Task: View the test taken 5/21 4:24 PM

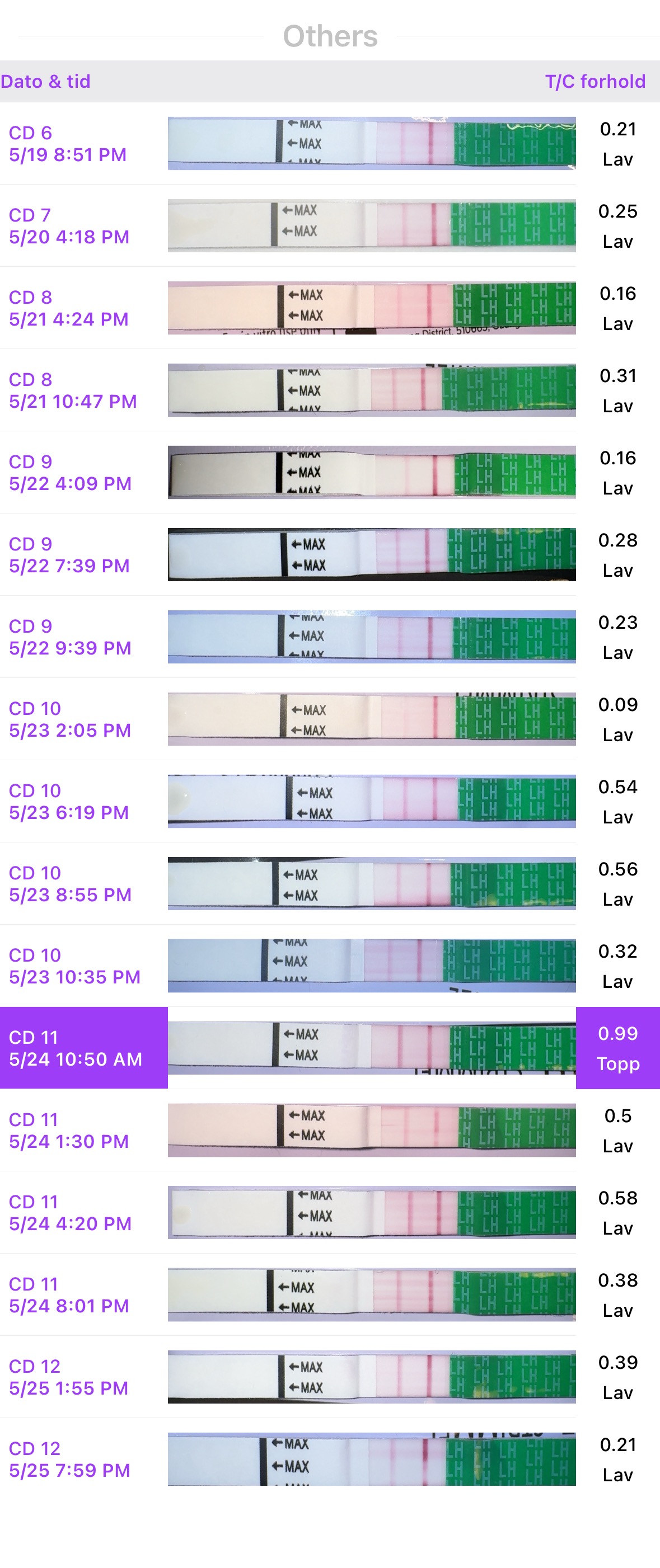Action: point(329,308)
